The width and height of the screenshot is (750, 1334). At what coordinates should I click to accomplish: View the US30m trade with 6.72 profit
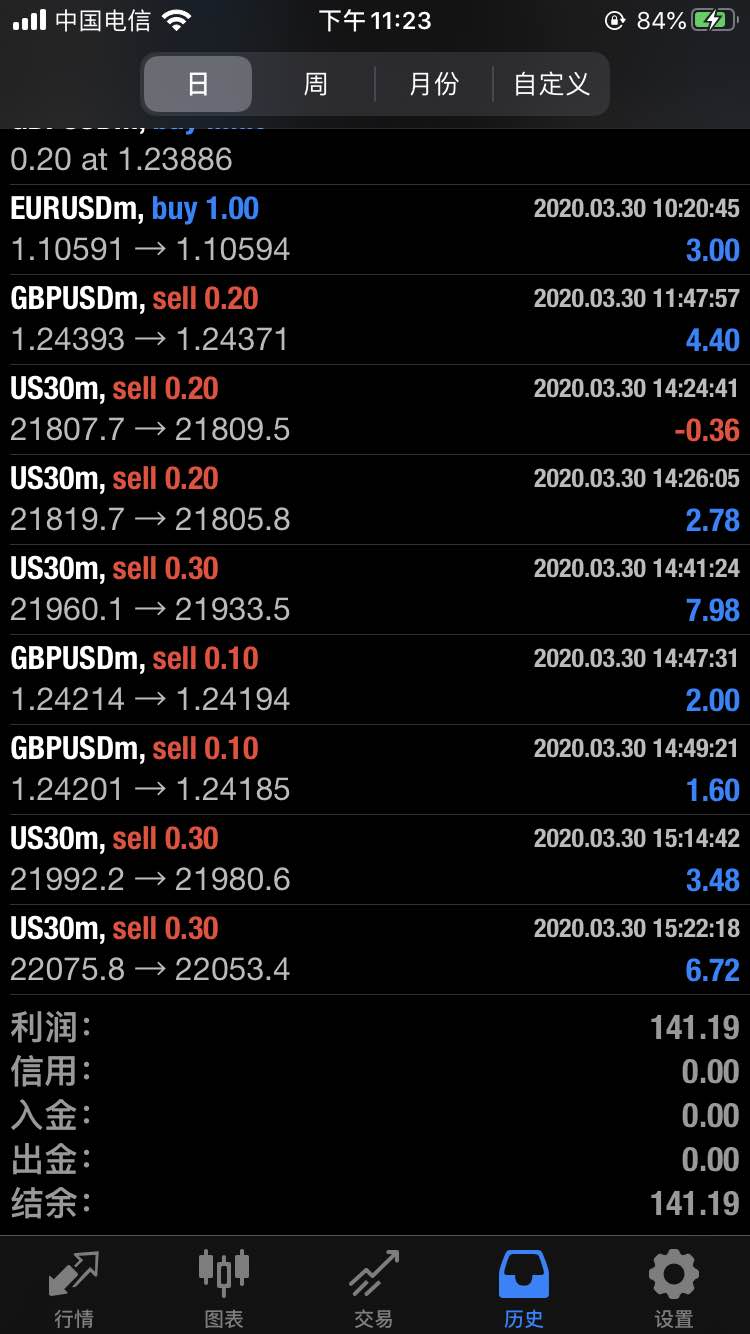pos(375,950)
